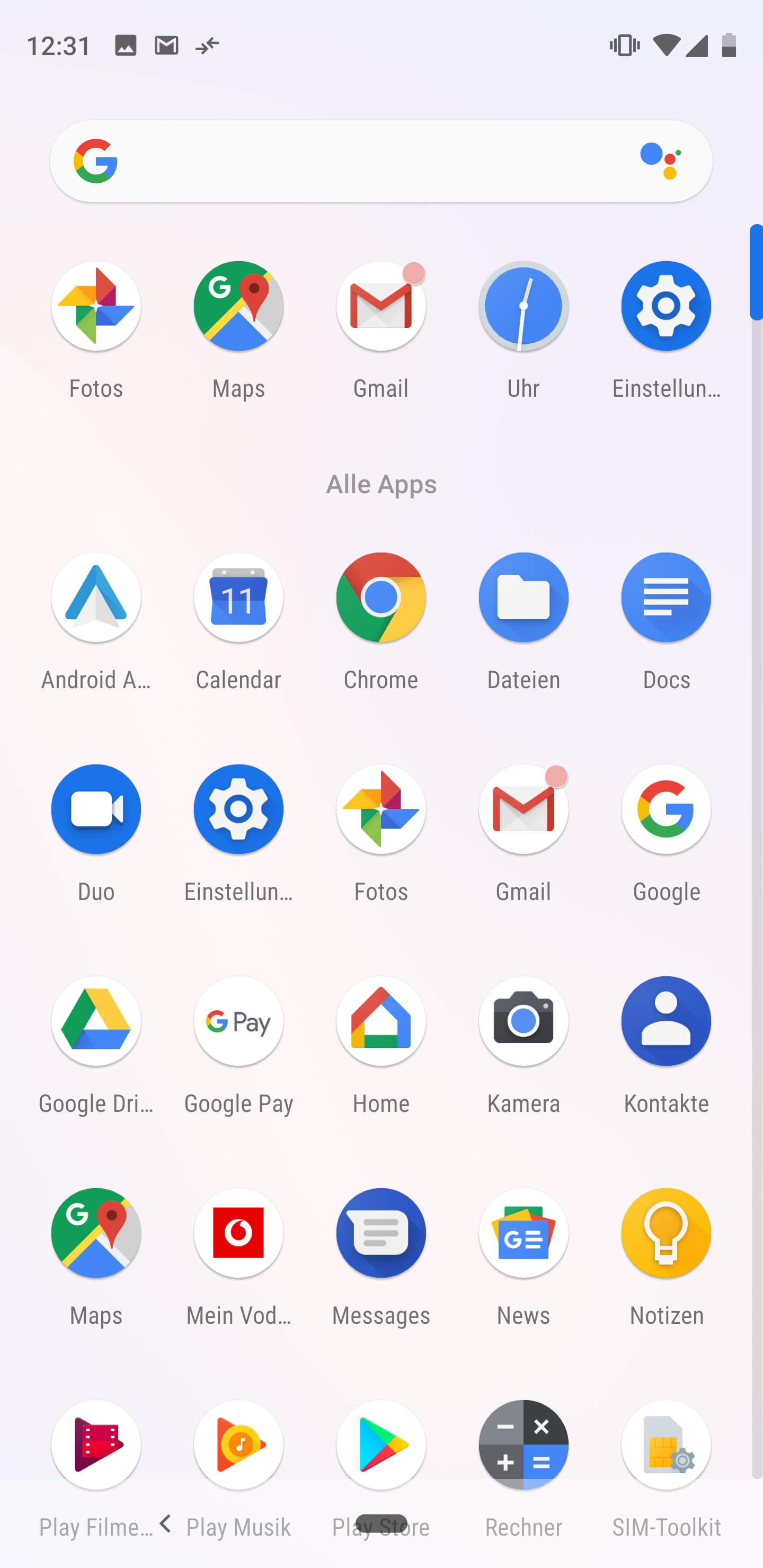This screenshot has width=763, height=1568.
Task: Open the Home app
Action: 380,1021
